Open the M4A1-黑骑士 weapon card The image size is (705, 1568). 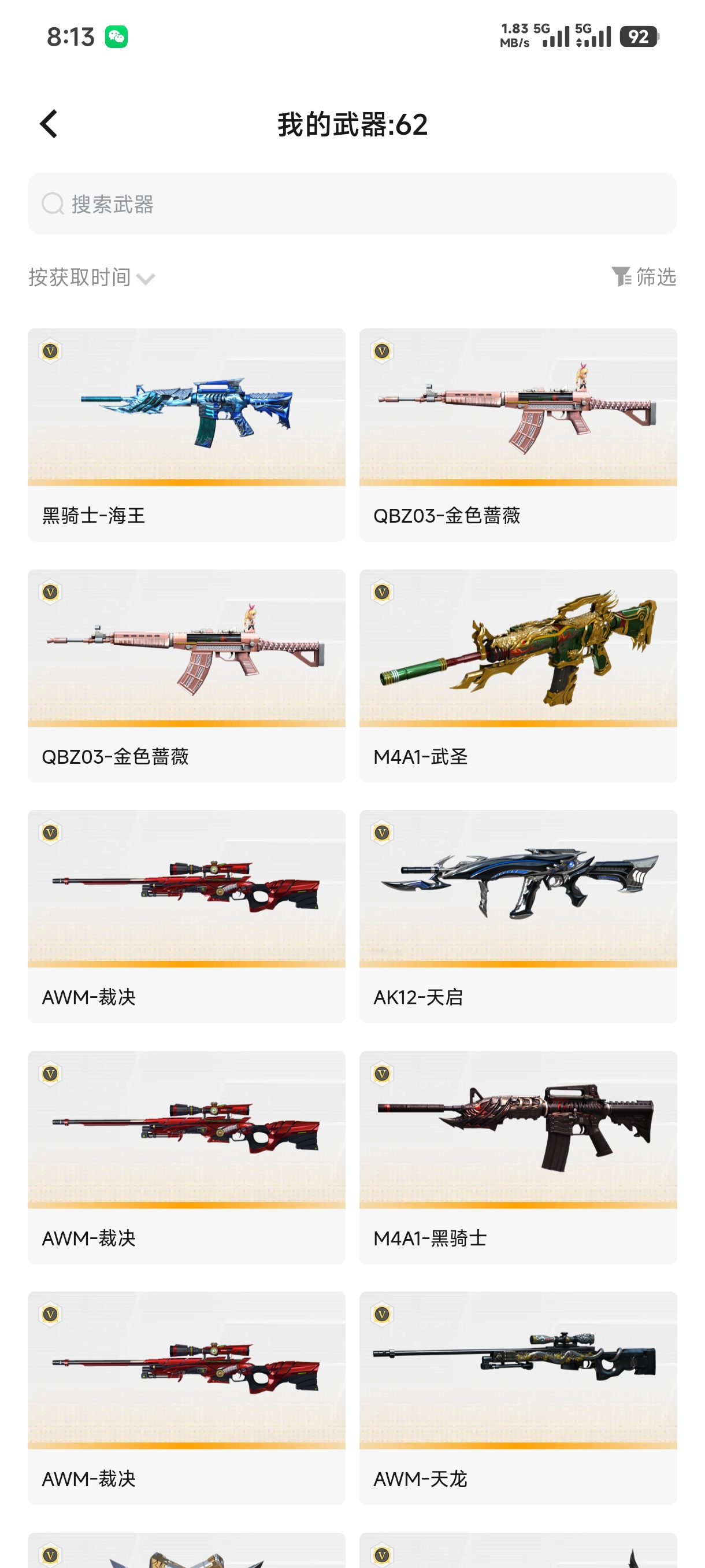coord(518,1156)
